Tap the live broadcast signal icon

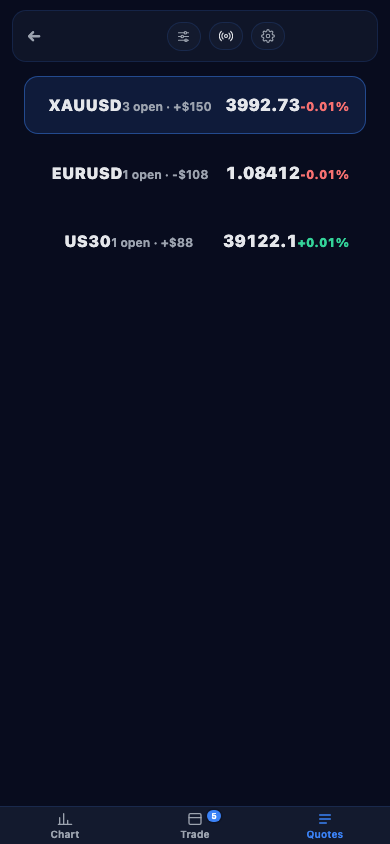[x=226, y=36]
